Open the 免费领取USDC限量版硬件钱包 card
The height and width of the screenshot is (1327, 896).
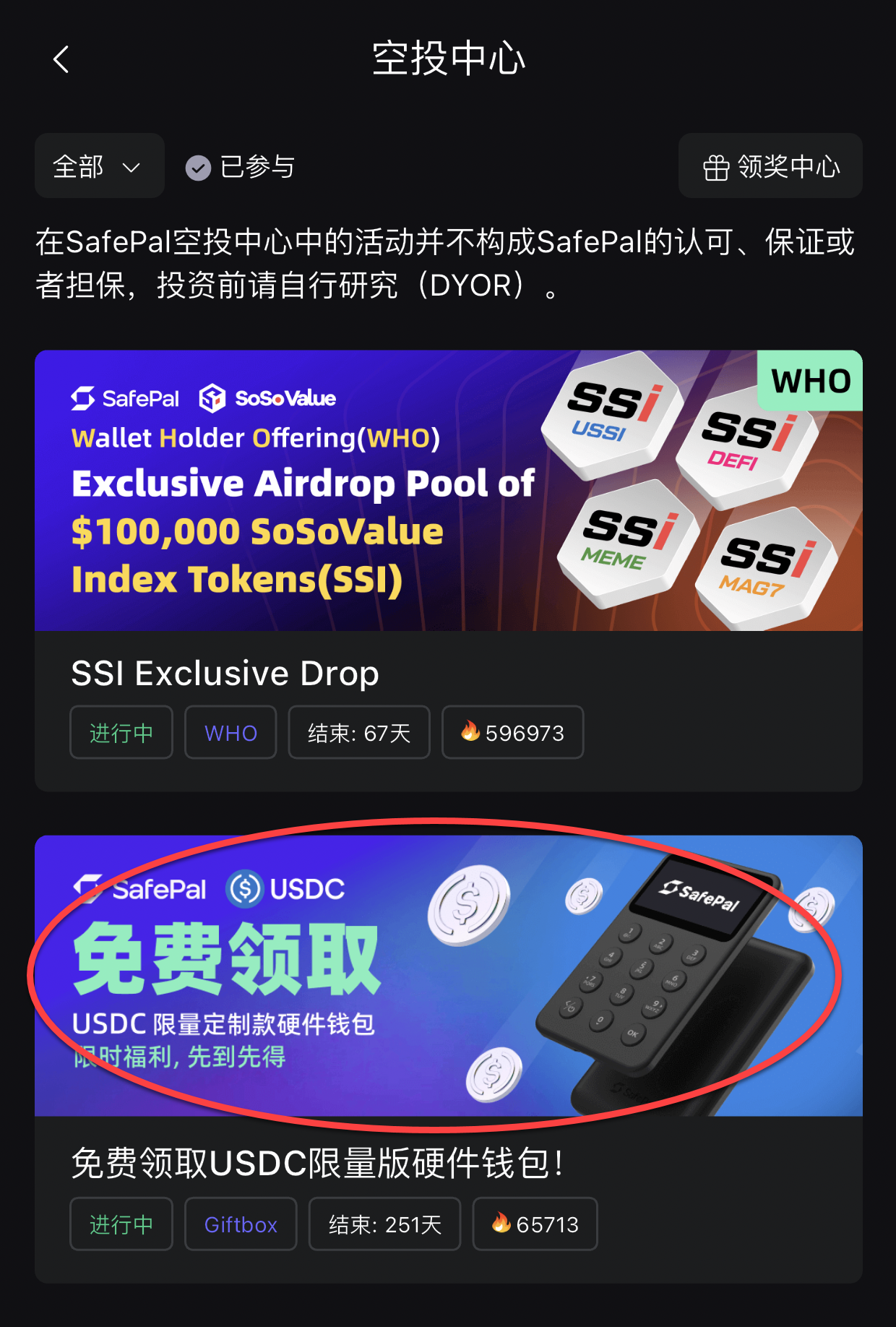(x=448, y=1059)
